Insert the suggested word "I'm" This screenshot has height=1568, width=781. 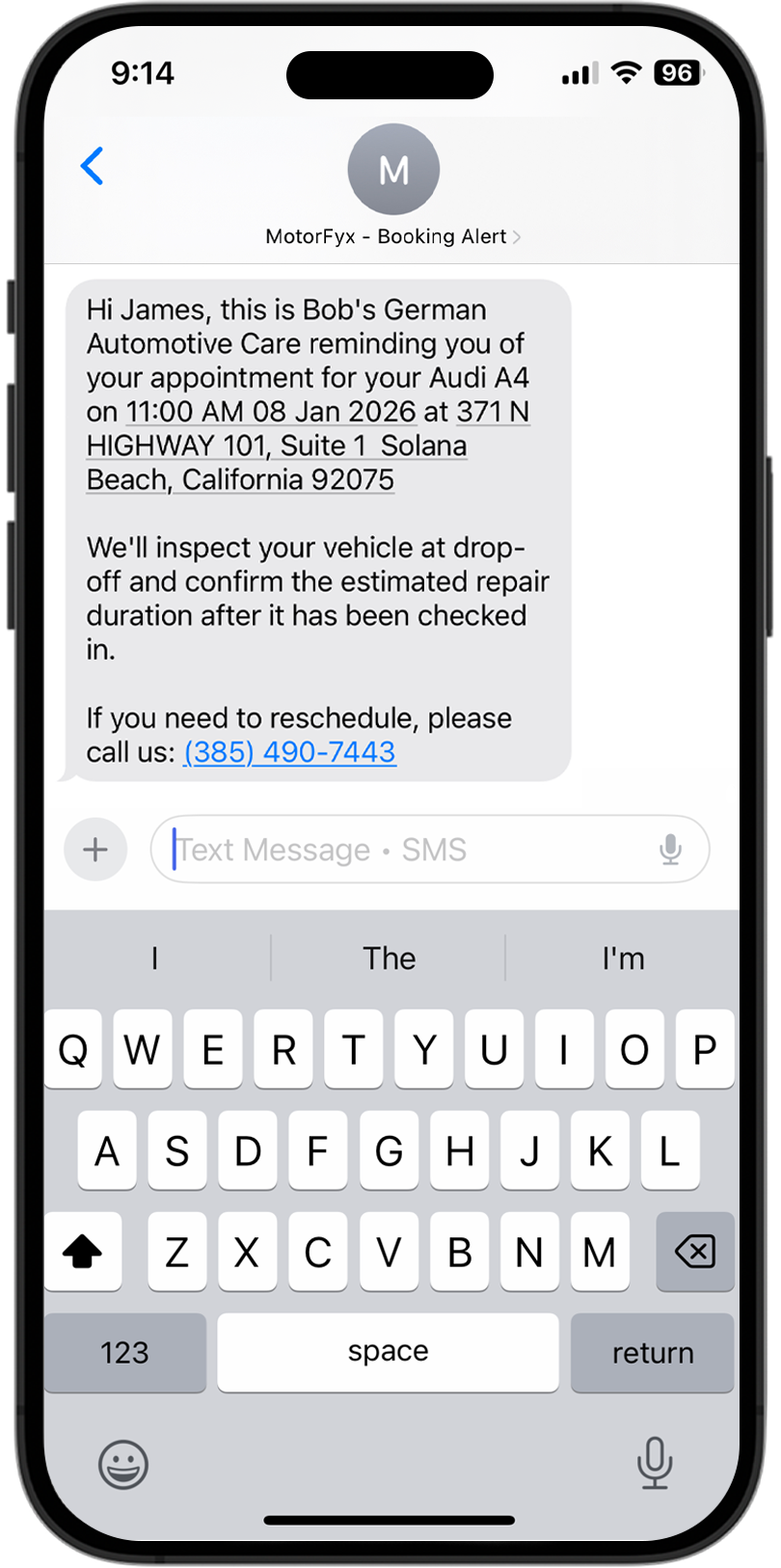(x=623, y=959)
